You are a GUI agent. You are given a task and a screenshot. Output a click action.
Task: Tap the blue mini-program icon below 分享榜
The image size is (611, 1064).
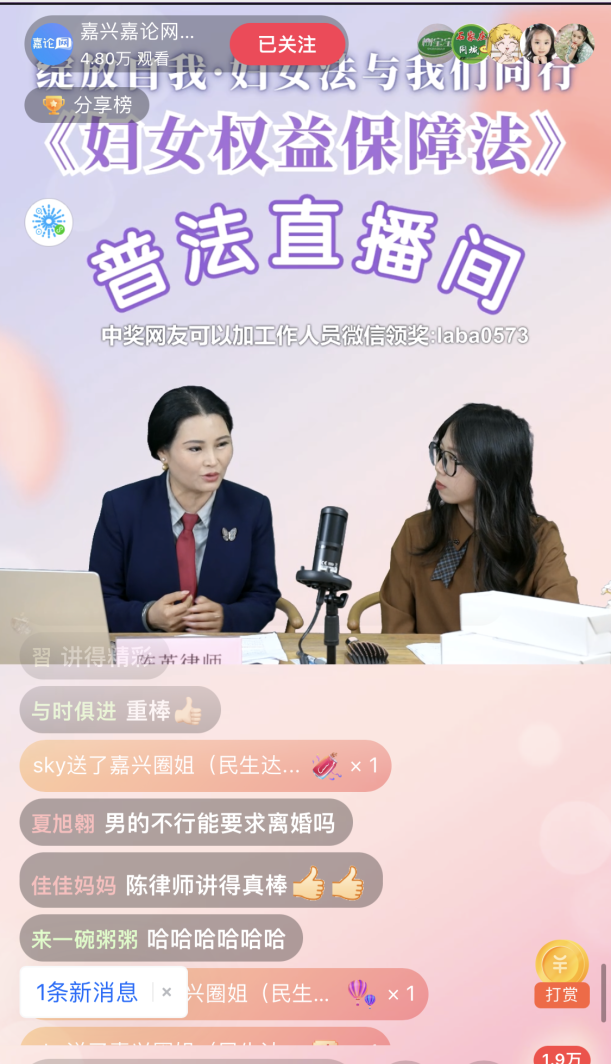click(x=49, y=222)
